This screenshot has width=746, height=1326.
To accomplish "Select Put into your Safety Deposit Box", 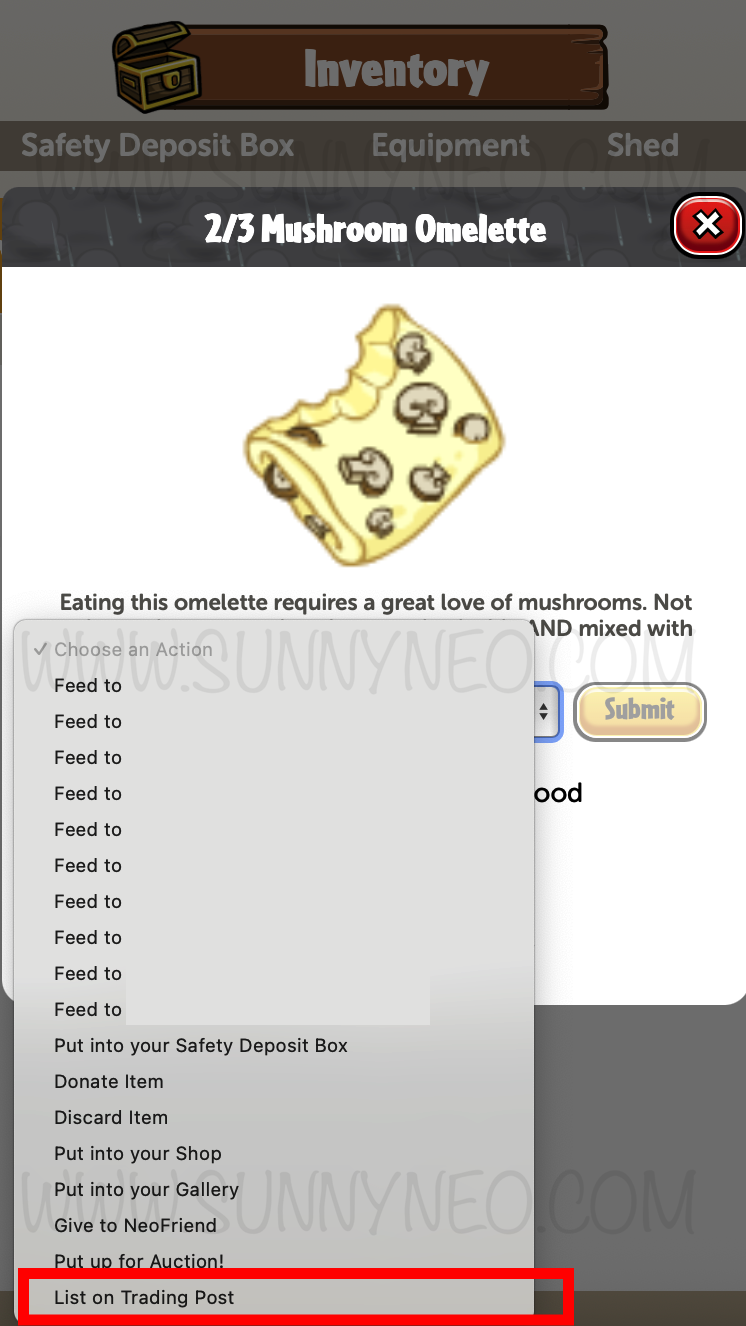I will click(201, 1046).
